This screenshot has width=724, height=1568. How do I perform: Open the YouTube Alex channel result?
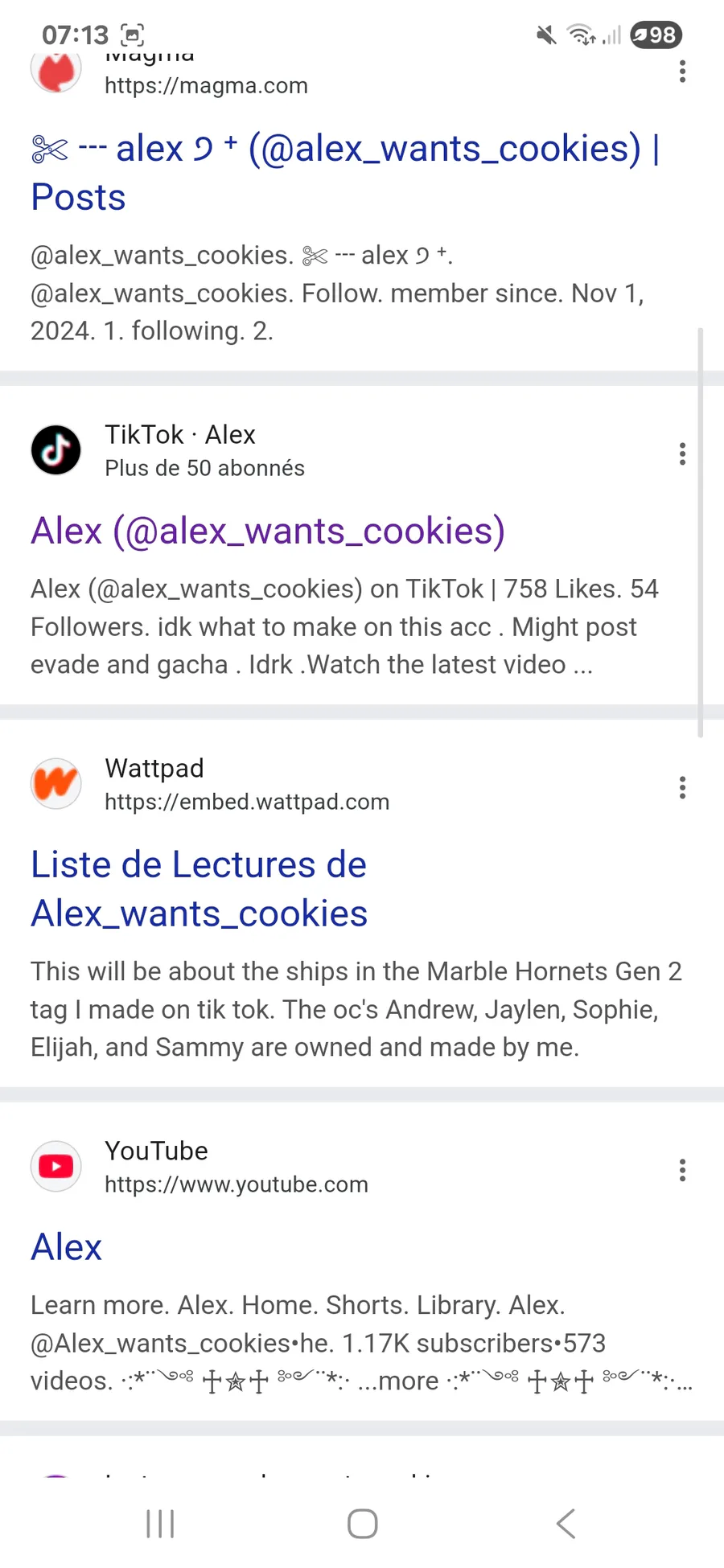coord(67,1247)
